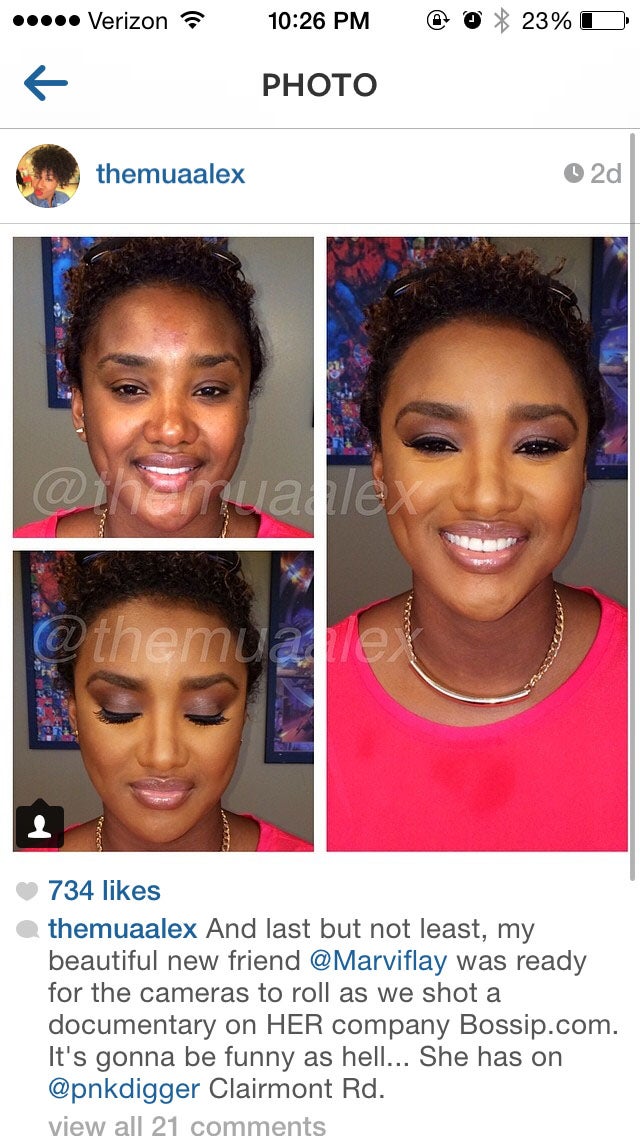Tap themuaalex's profile picture

(x=48, y=175)
